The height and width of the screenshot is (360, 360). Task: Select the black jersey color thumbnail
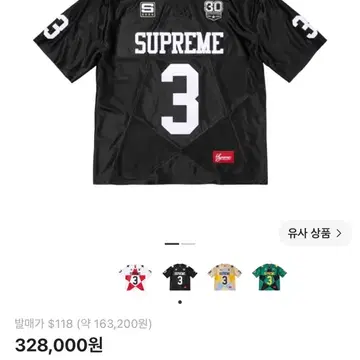(180, 277)
